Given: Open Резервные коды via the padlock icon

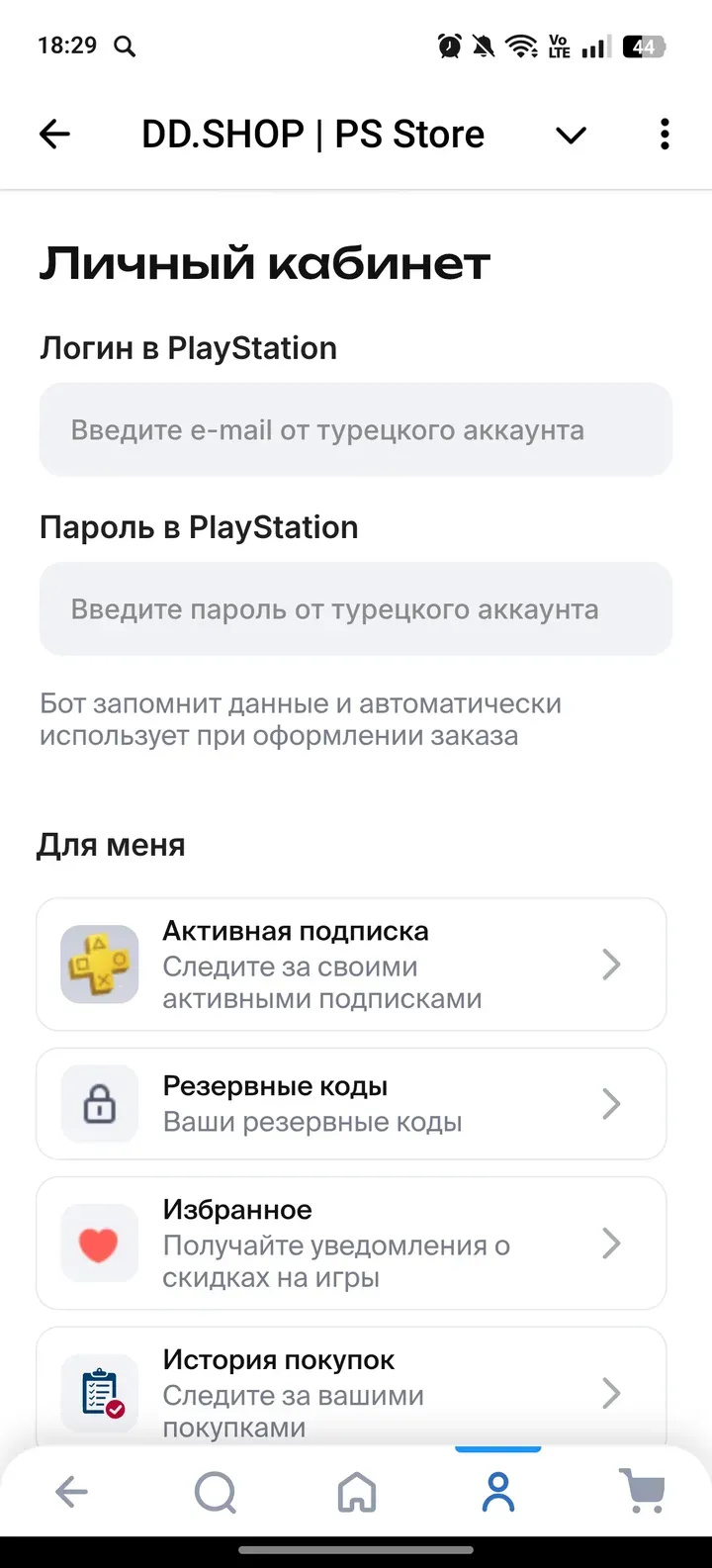Looking at the screenshot, I should pyautogui.click(x=98, y=1103).
